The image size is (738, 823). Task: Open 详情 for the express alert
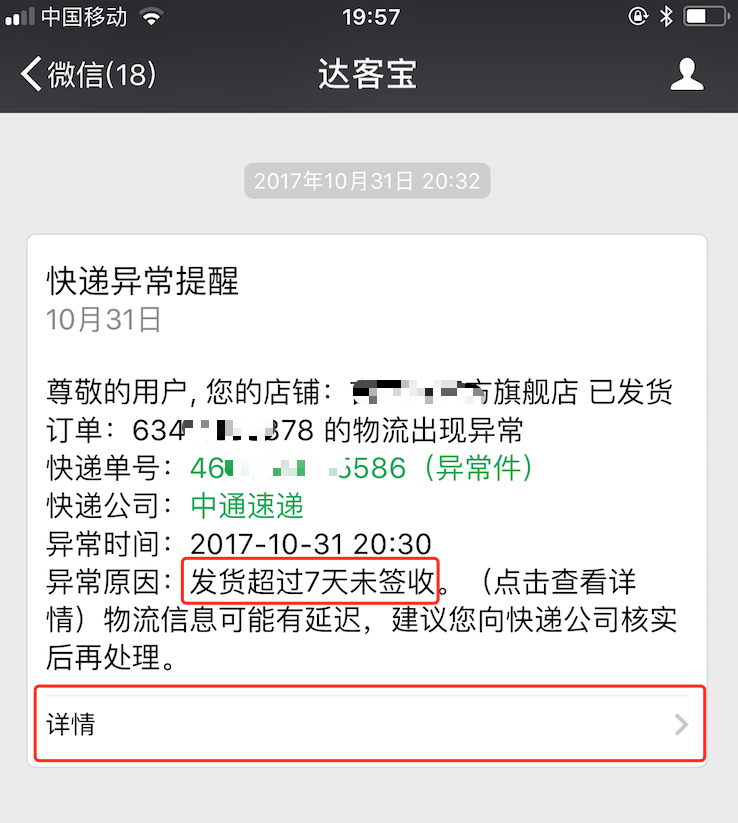370,724
